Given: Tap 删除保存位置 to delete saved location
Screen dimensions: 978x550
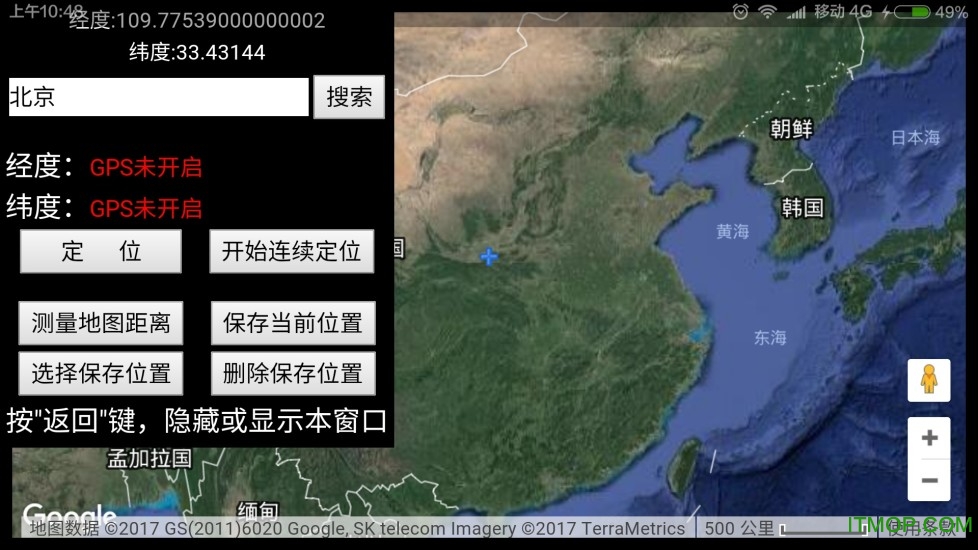Looking at the screenshot, I should point(293,374).
